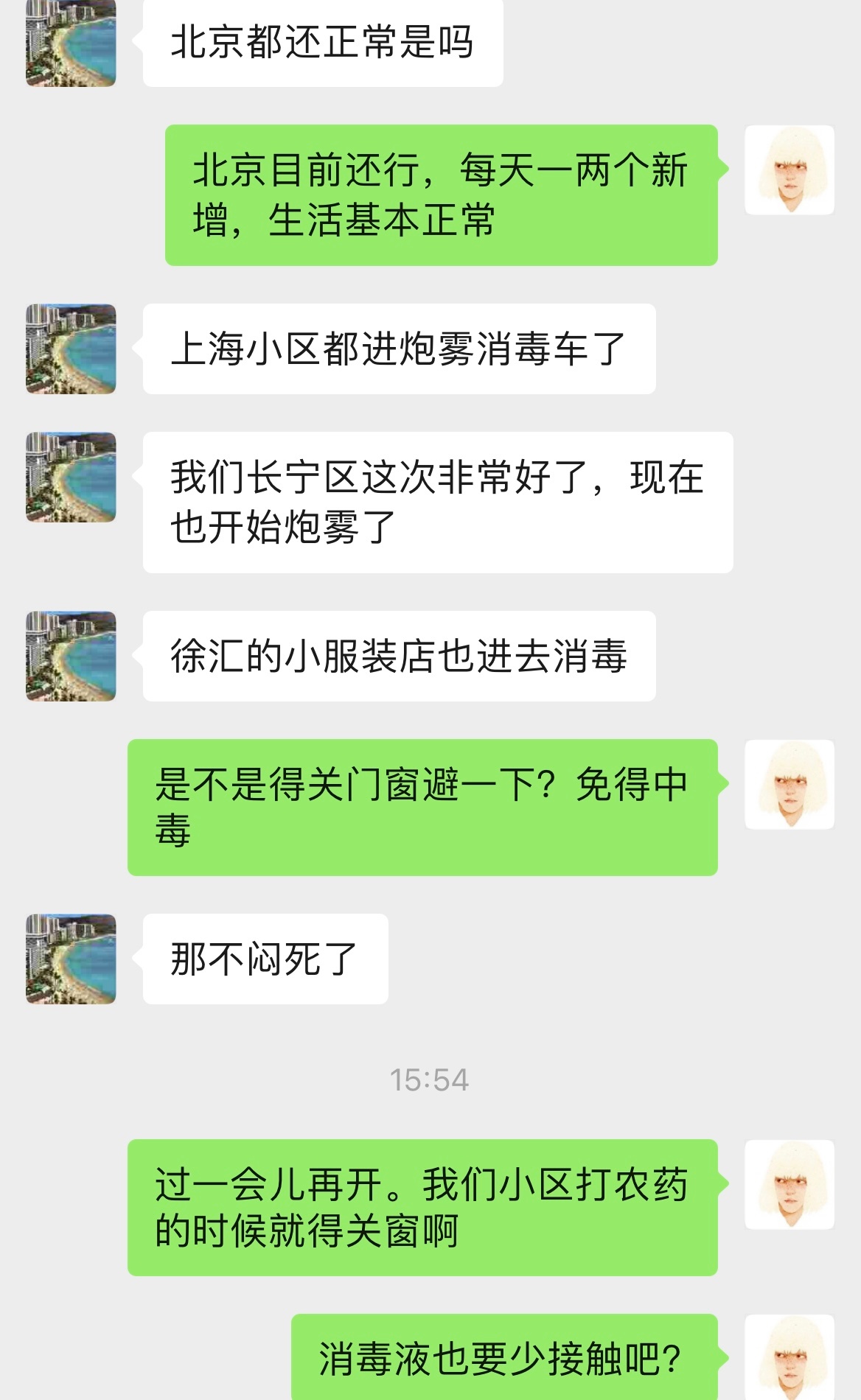Open contact avatar beside "那不闷死了"
The height and width of the screenshot is (1400, 861).
point(71,959)
